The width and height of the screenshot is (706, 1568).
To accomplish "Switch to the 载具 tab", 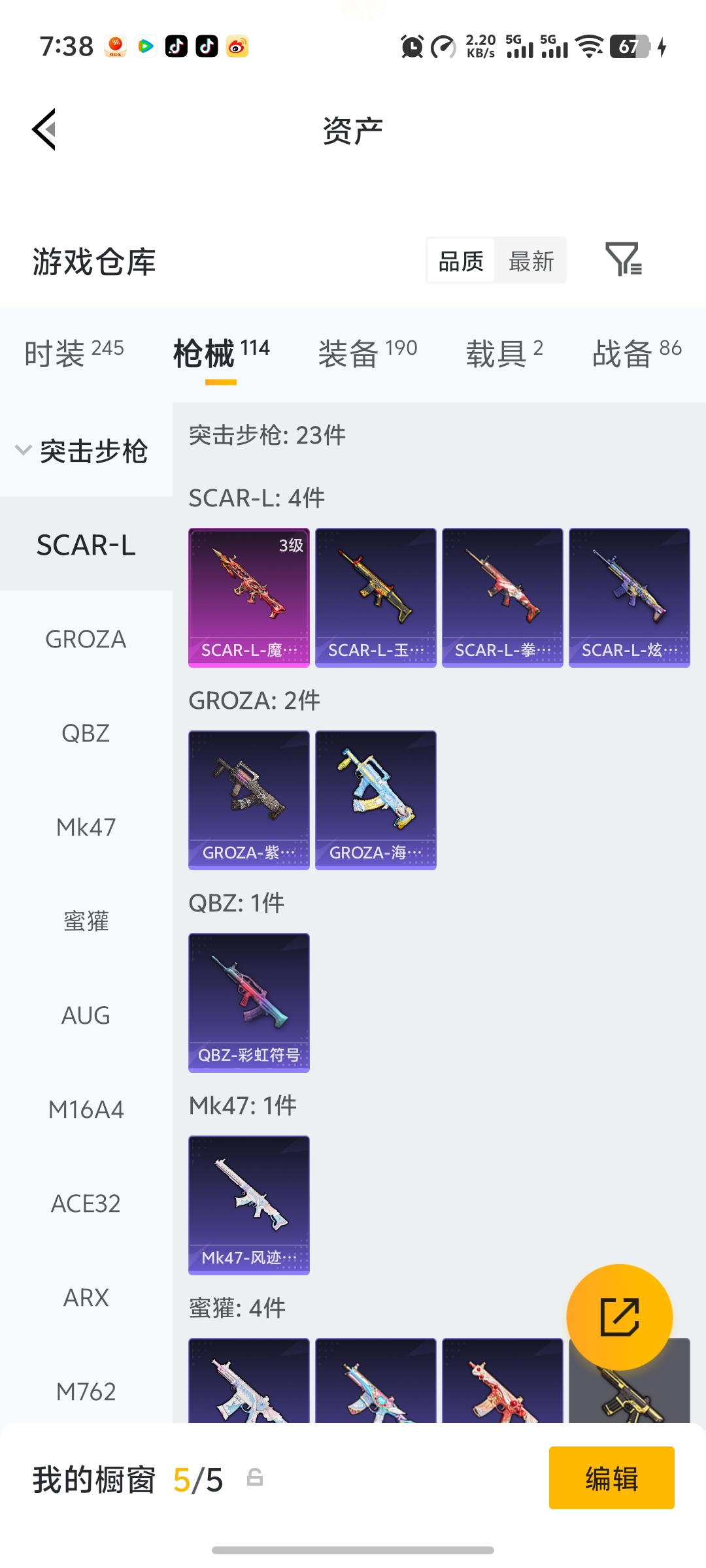I will pos(504,353).
